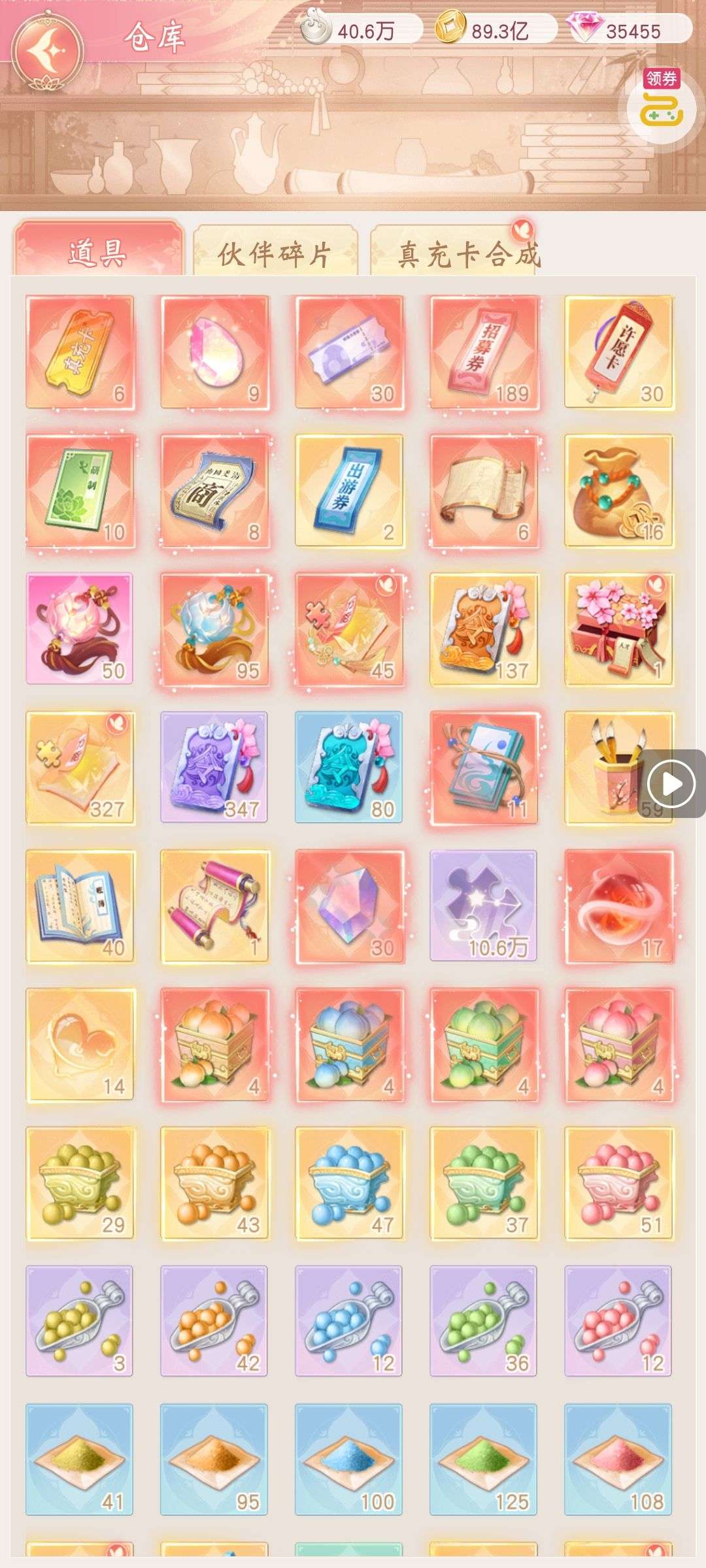Select the purple token item with 347
This screenshot has width=706, height=1568.
(x=214, y=767)
